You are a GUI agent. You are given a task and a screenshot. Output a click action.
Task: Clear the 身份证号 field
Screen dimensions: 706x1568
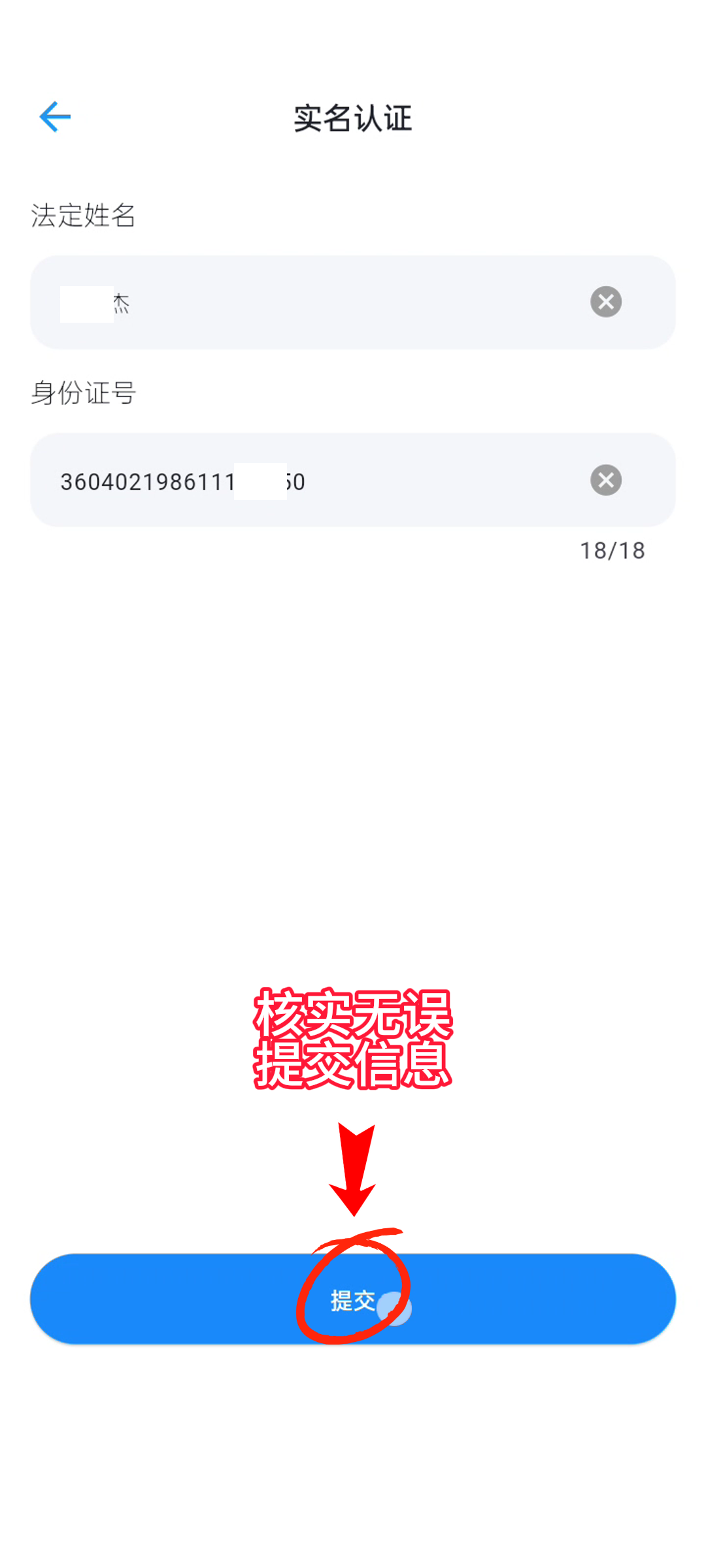[x=606, y=480]
